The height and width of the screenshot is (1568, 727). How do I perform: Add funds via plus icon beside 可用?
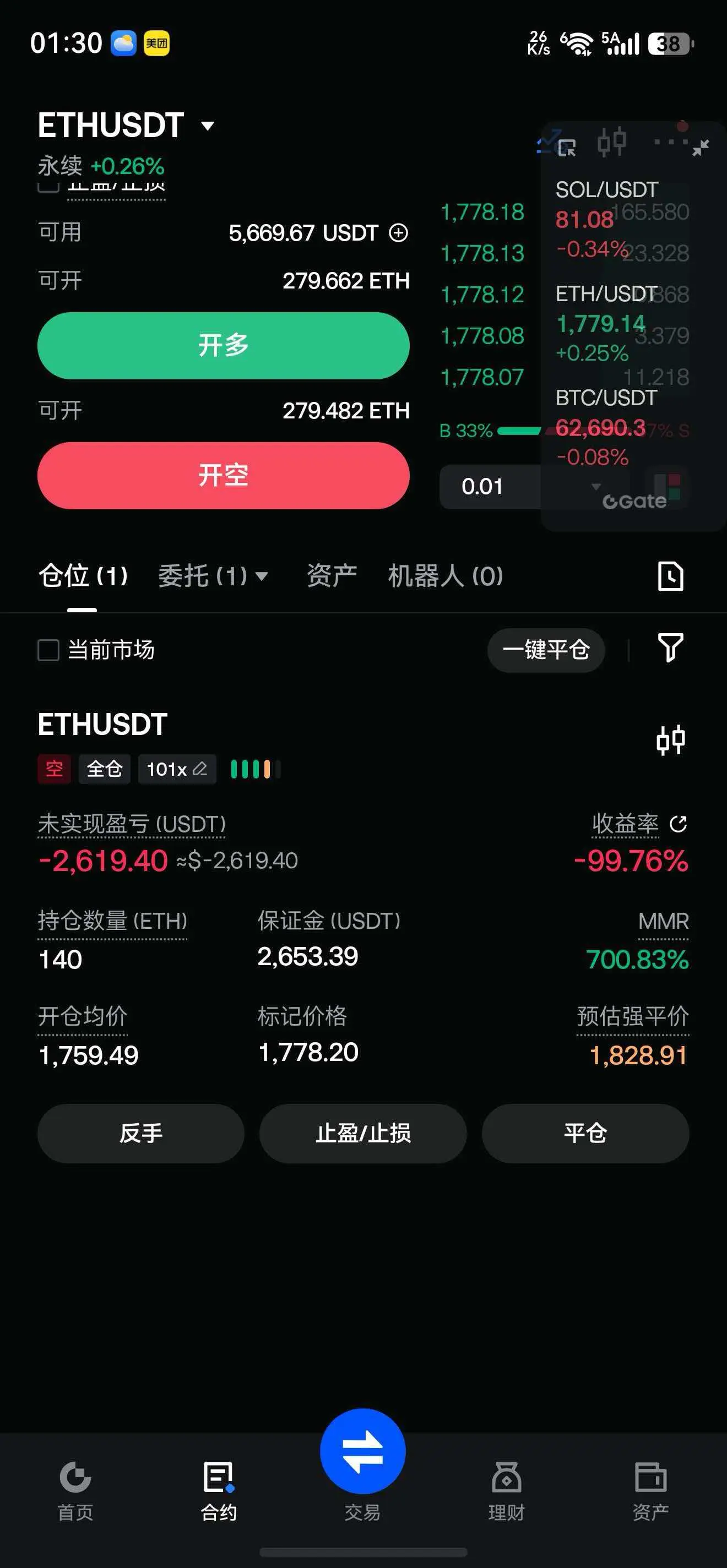[x=399, y=232]
